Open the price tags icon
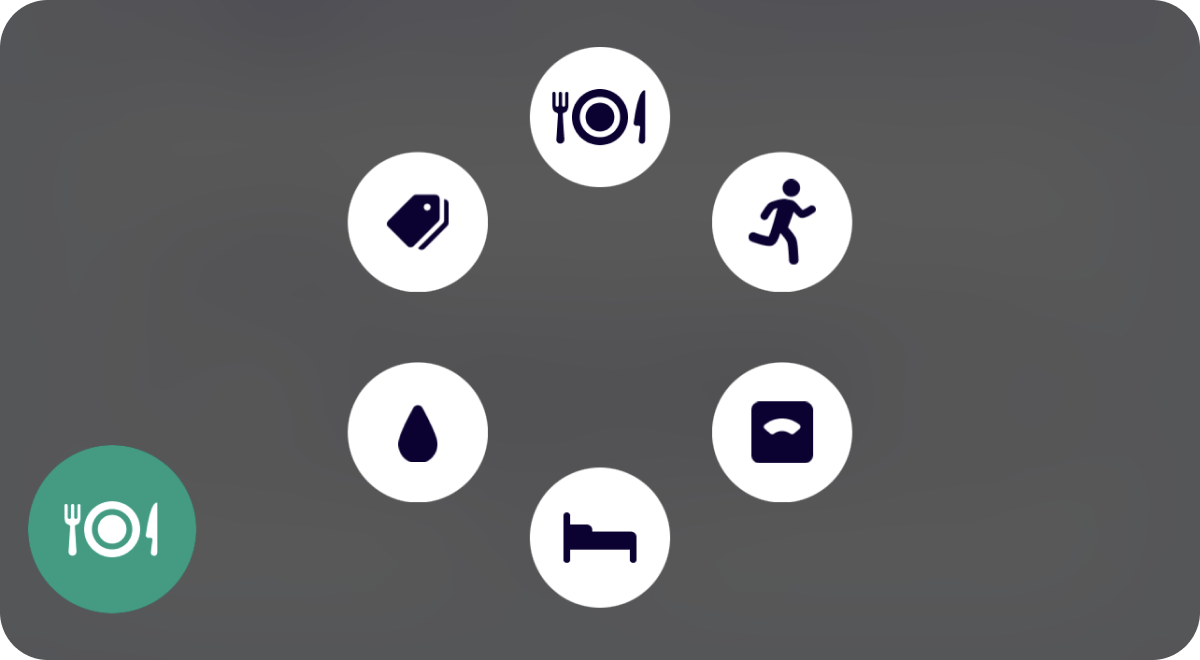The width and height of the screenshot is (1200, 660). click(x=418, y=222)
